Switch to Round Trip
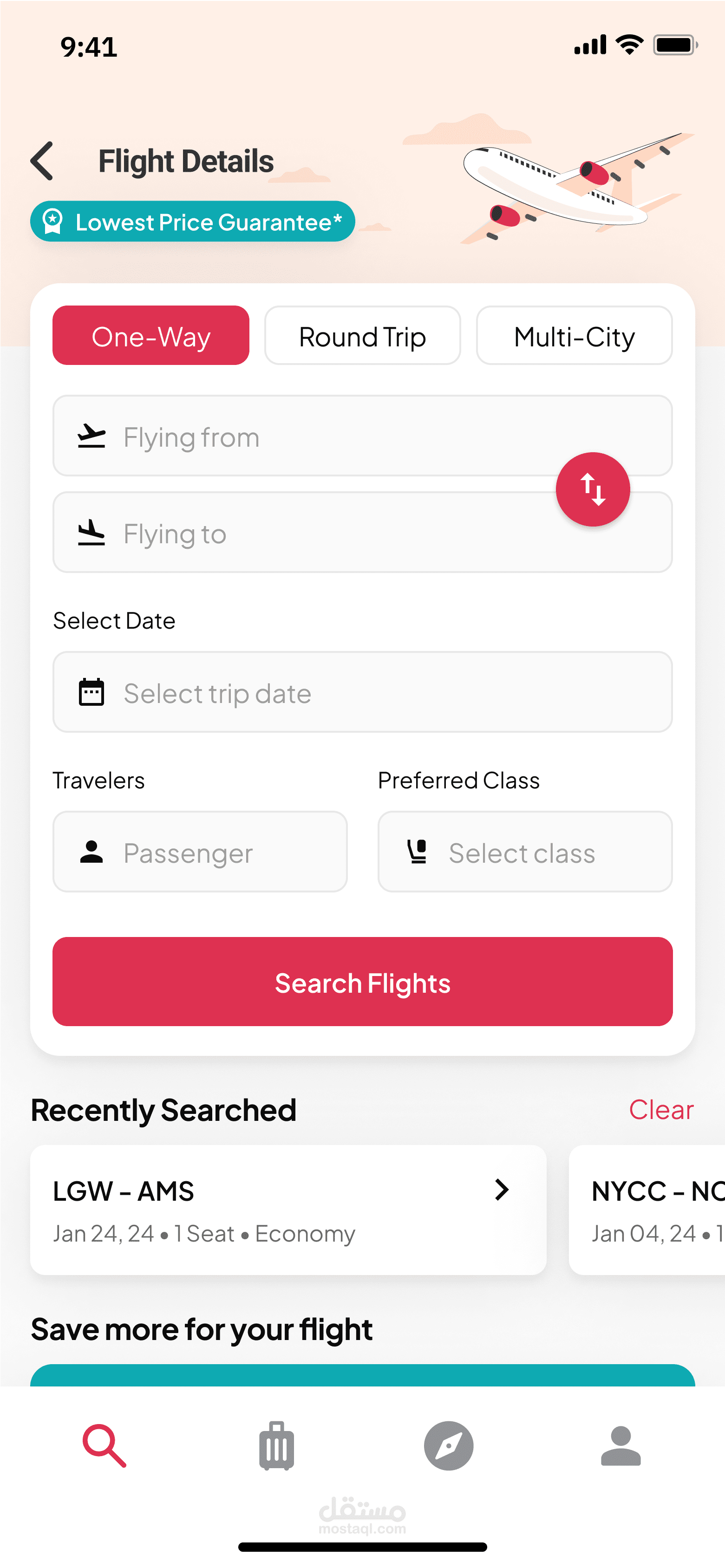The height and width of the screenshot is (1568, 725). pyautogui.click(x=362, y=335)
